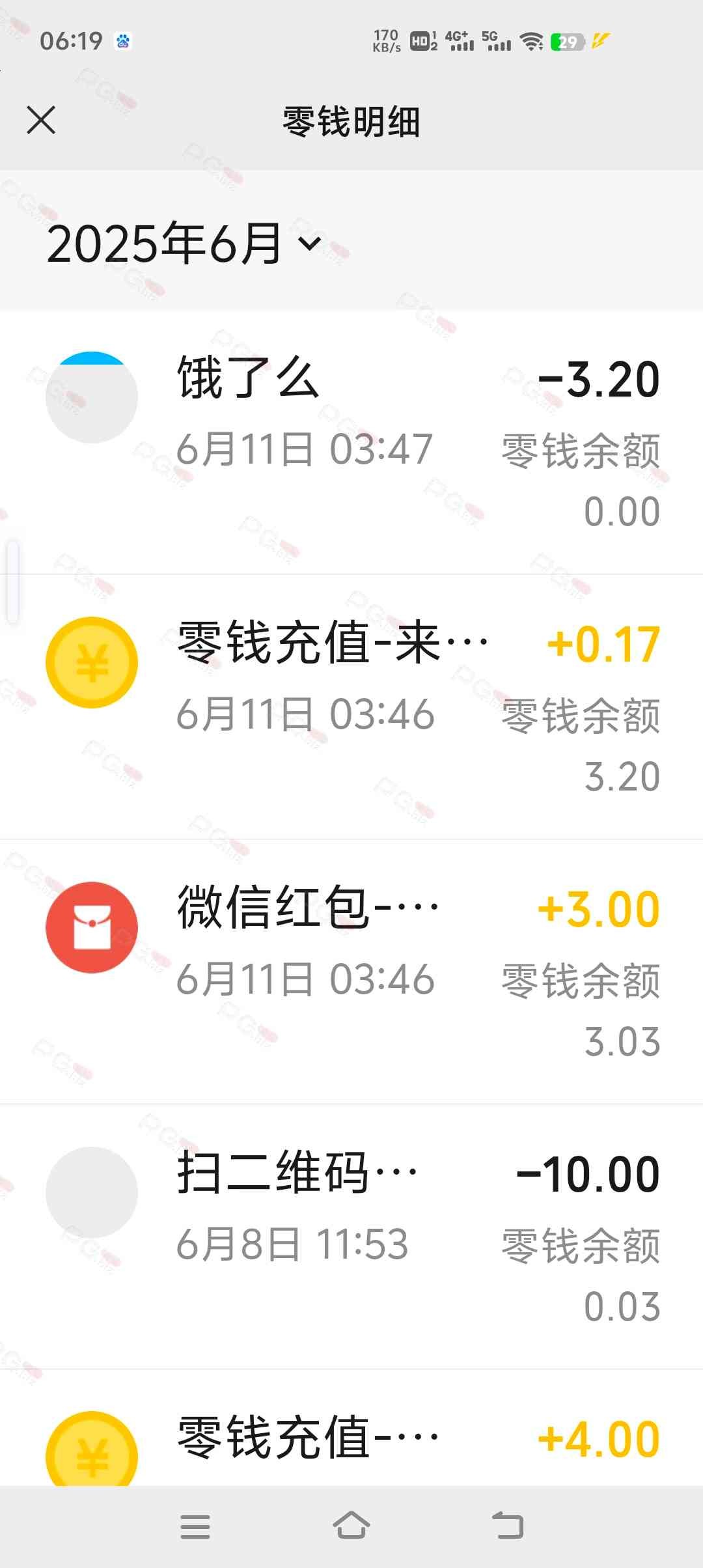Open the 零钱充值 +0.17 transaction
703x1568 pixels.
click(351, 707)
